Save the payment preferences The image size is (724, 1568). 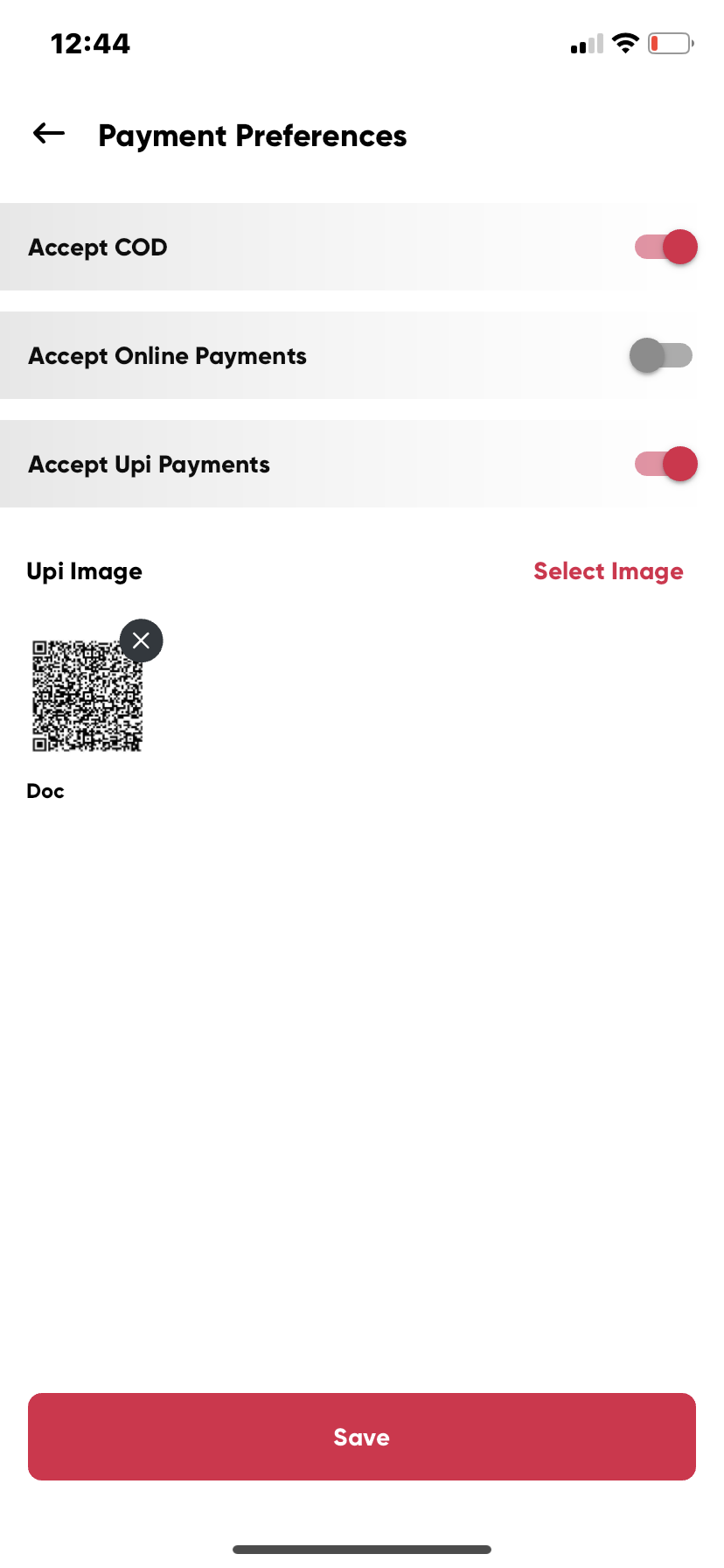click(362, 1436)
